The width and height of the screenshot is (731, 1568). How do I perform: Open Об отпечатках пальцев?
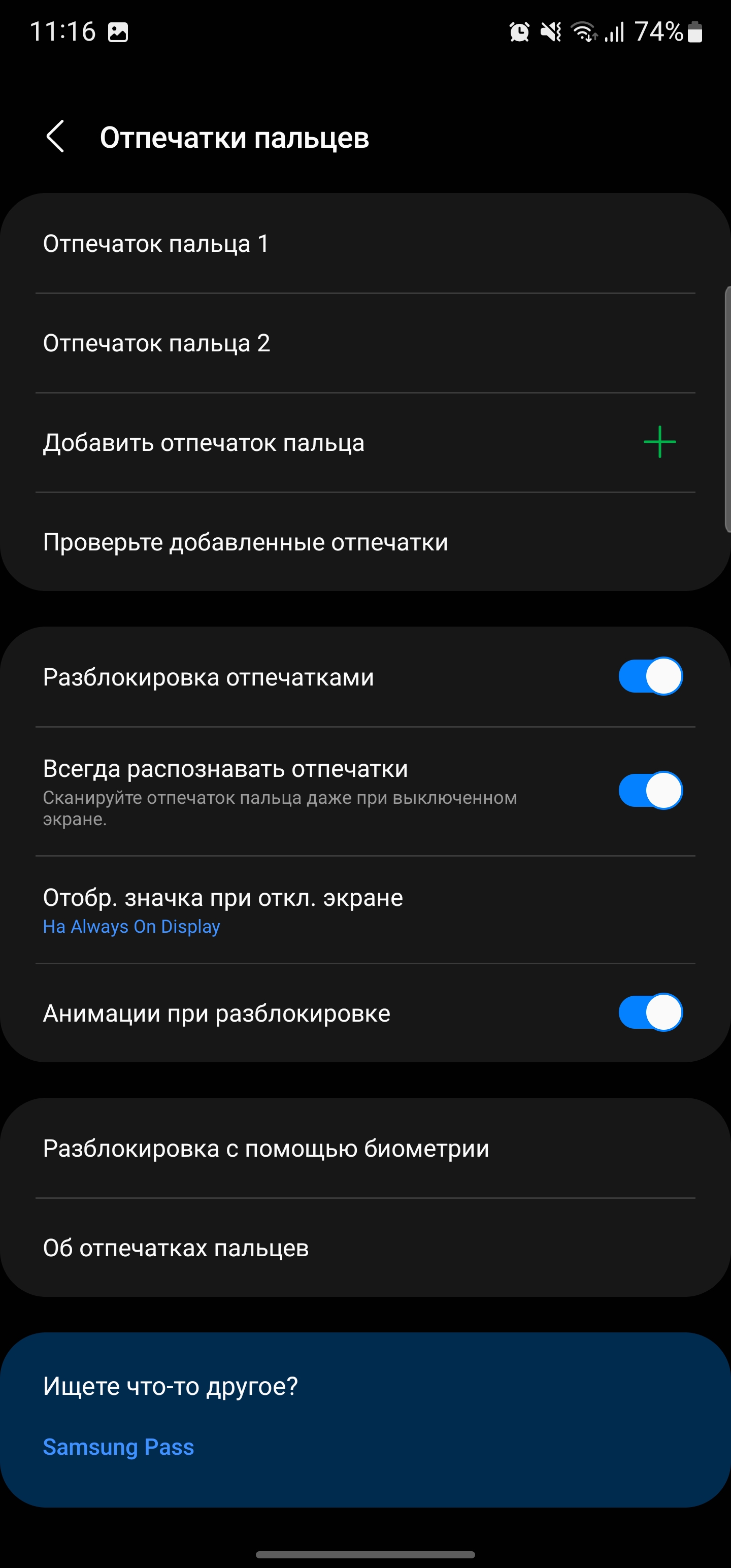coord(365,1249)
